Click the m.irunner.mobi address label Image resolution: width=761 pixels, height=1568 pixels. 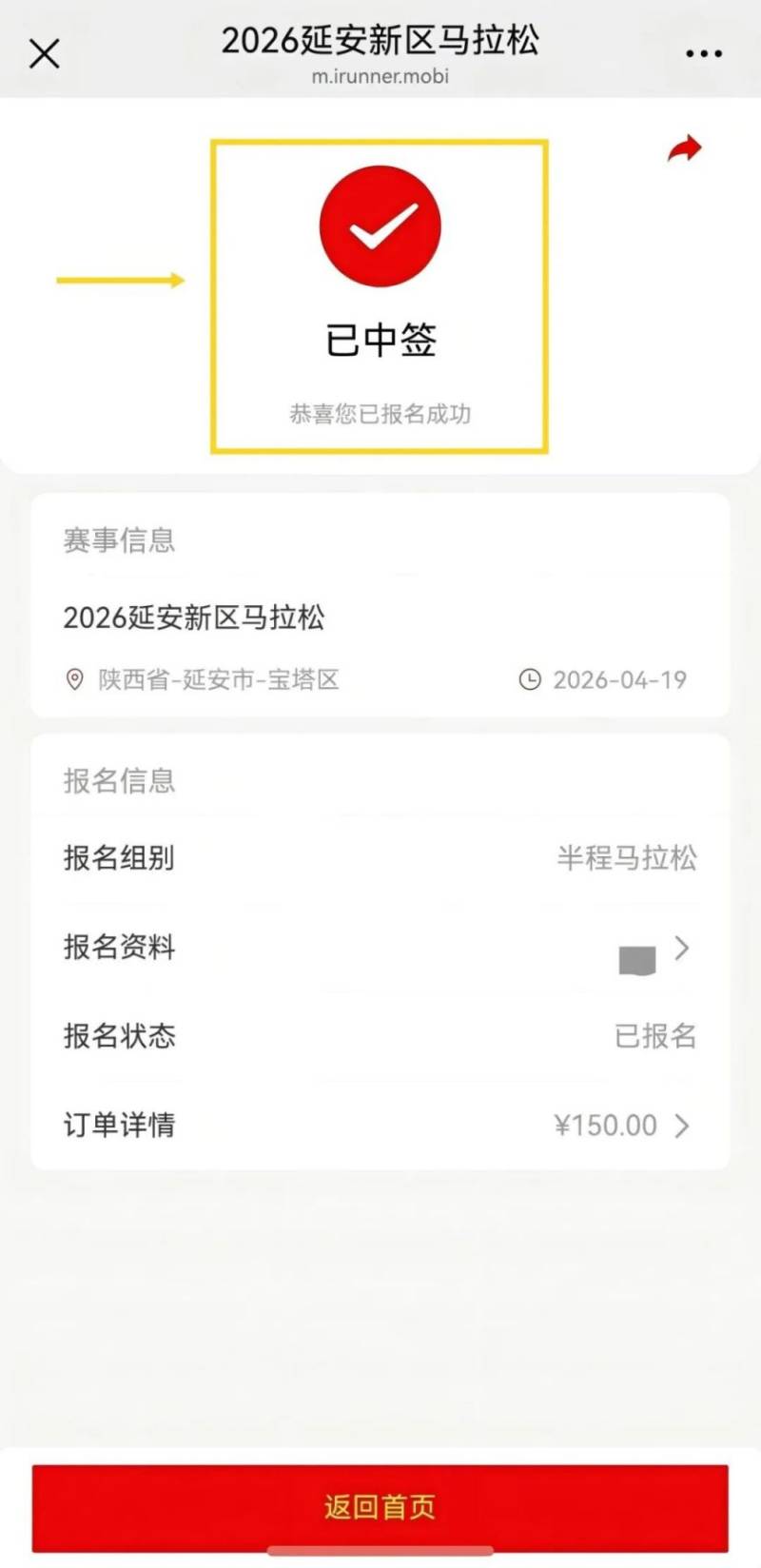coord(380,76)
